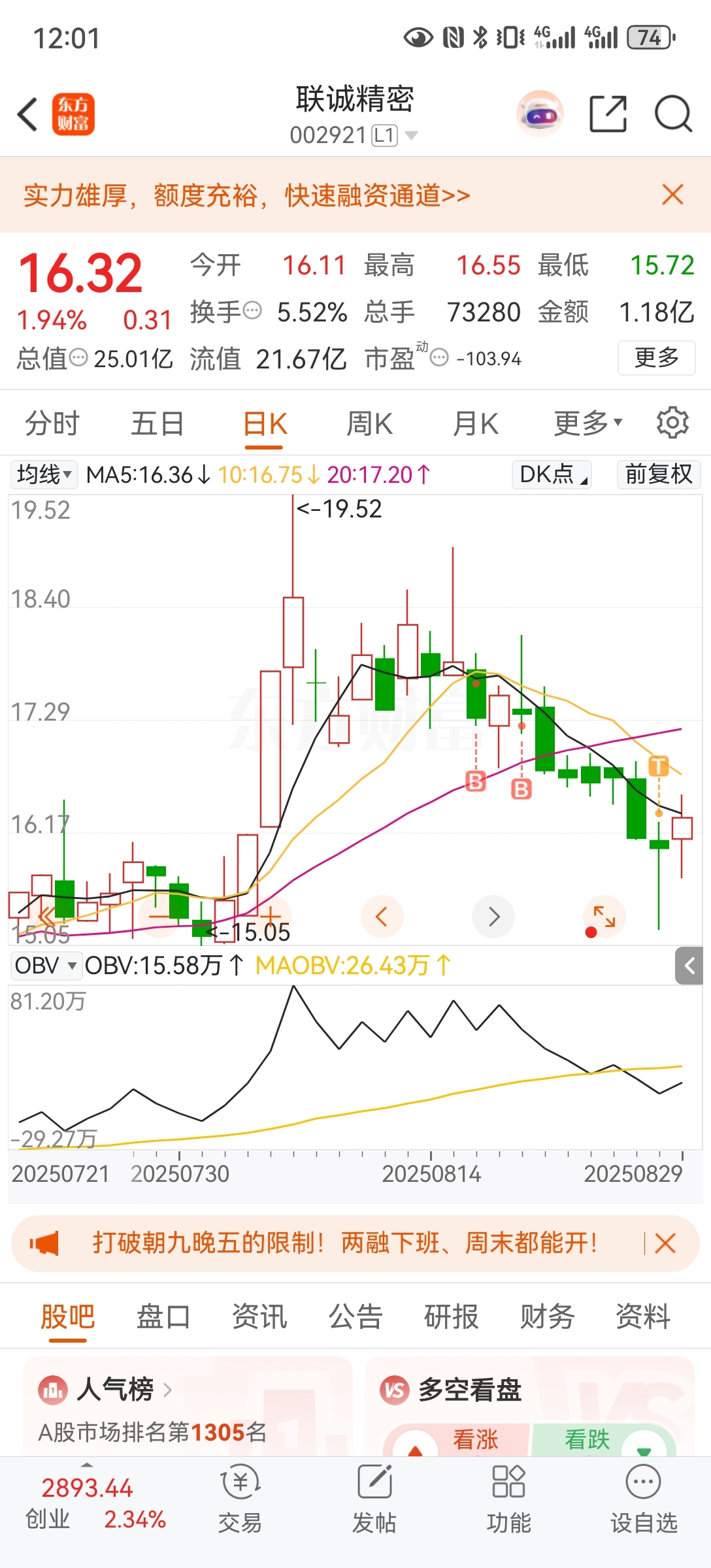This screenshot has width=711, height=1568.
Task: Expand the chart to fullscreen
Action: tap(604, 917)
